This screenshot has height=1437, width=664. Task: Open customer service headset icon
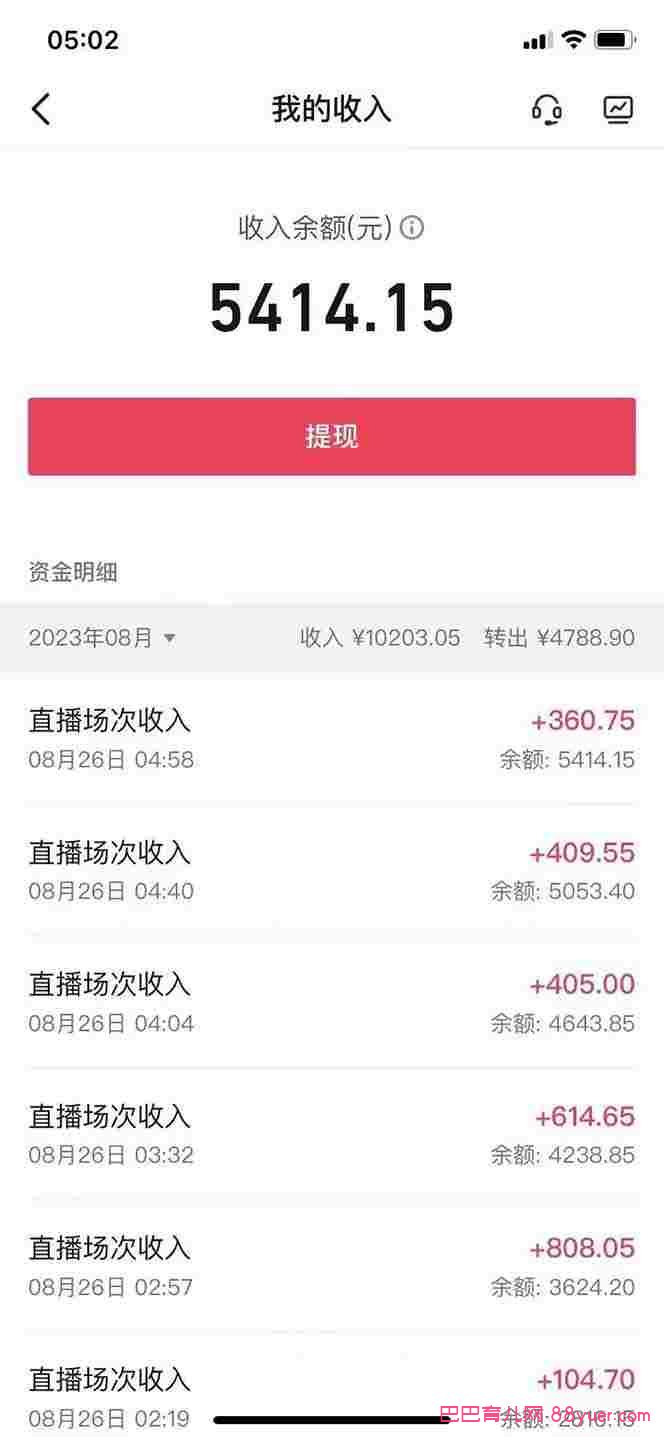click(546, 109)
